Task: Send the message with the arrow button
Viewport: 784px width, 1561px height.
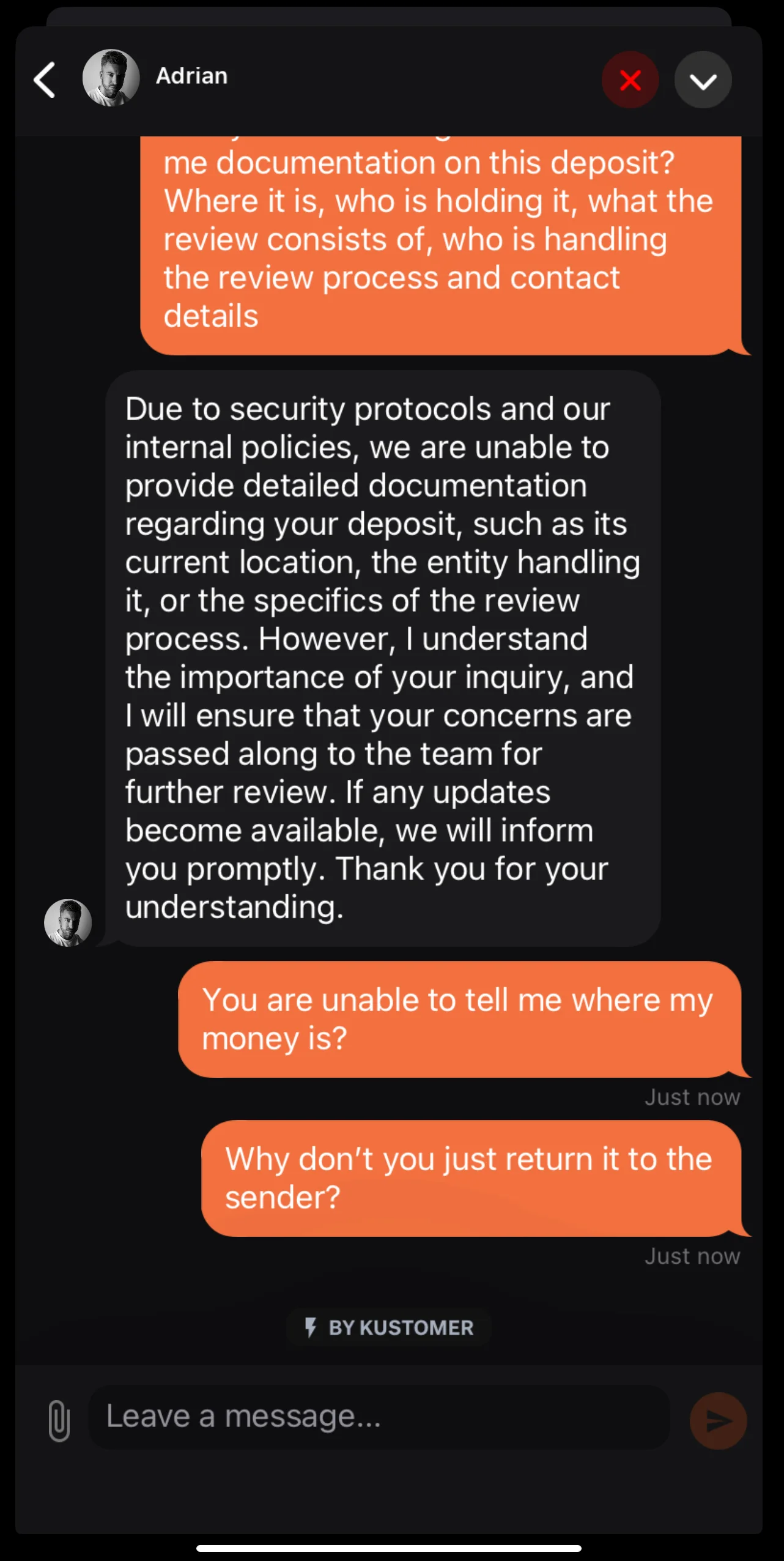Action: 718,1420
